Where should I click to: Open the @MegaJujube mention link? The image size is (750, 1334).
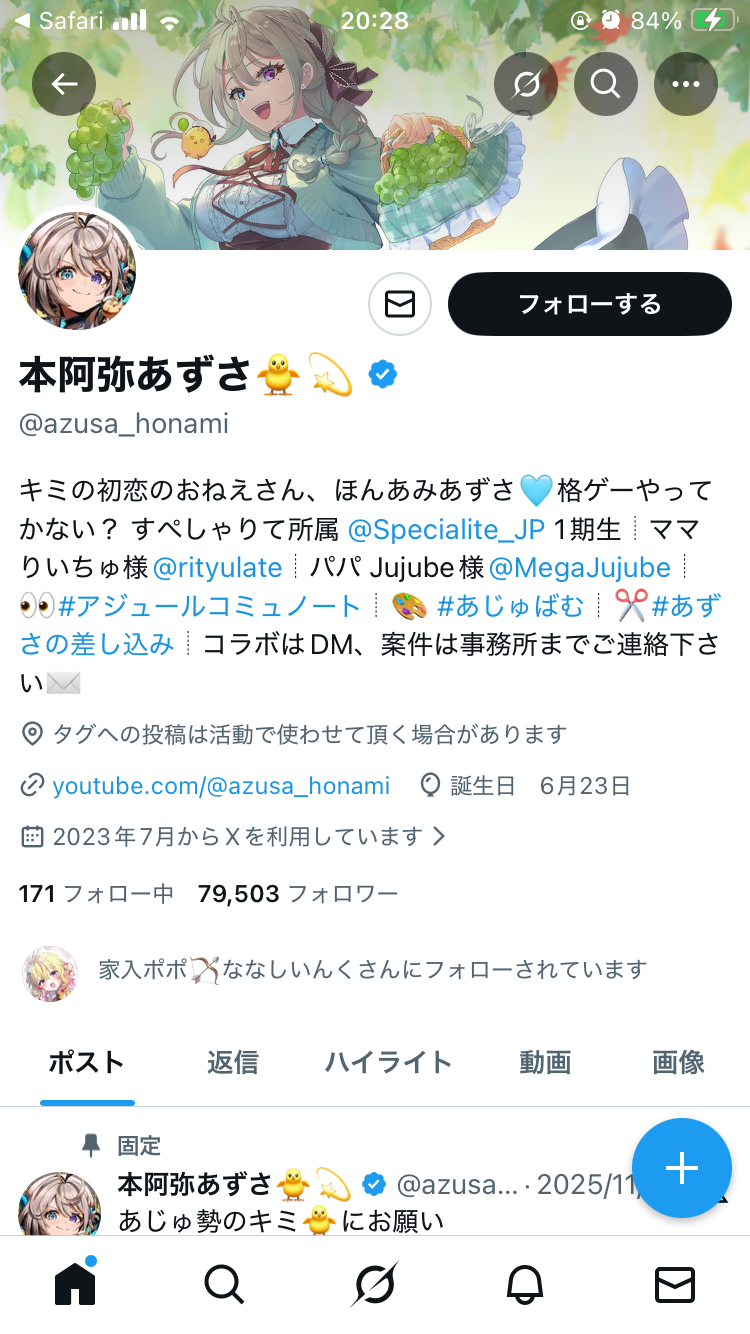coord(579,567)
